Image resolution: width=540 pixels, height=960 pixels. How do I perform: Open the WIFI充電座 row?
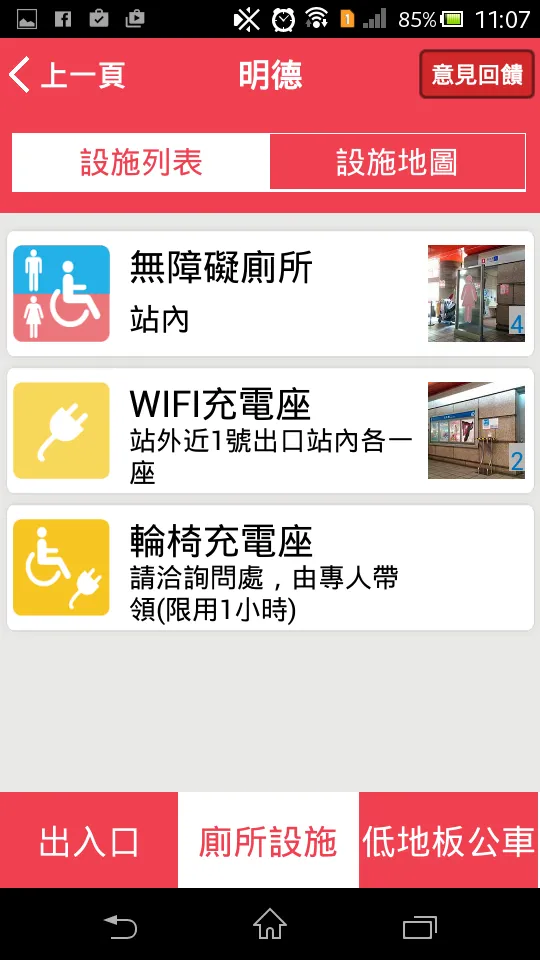(x=270, y=430)
